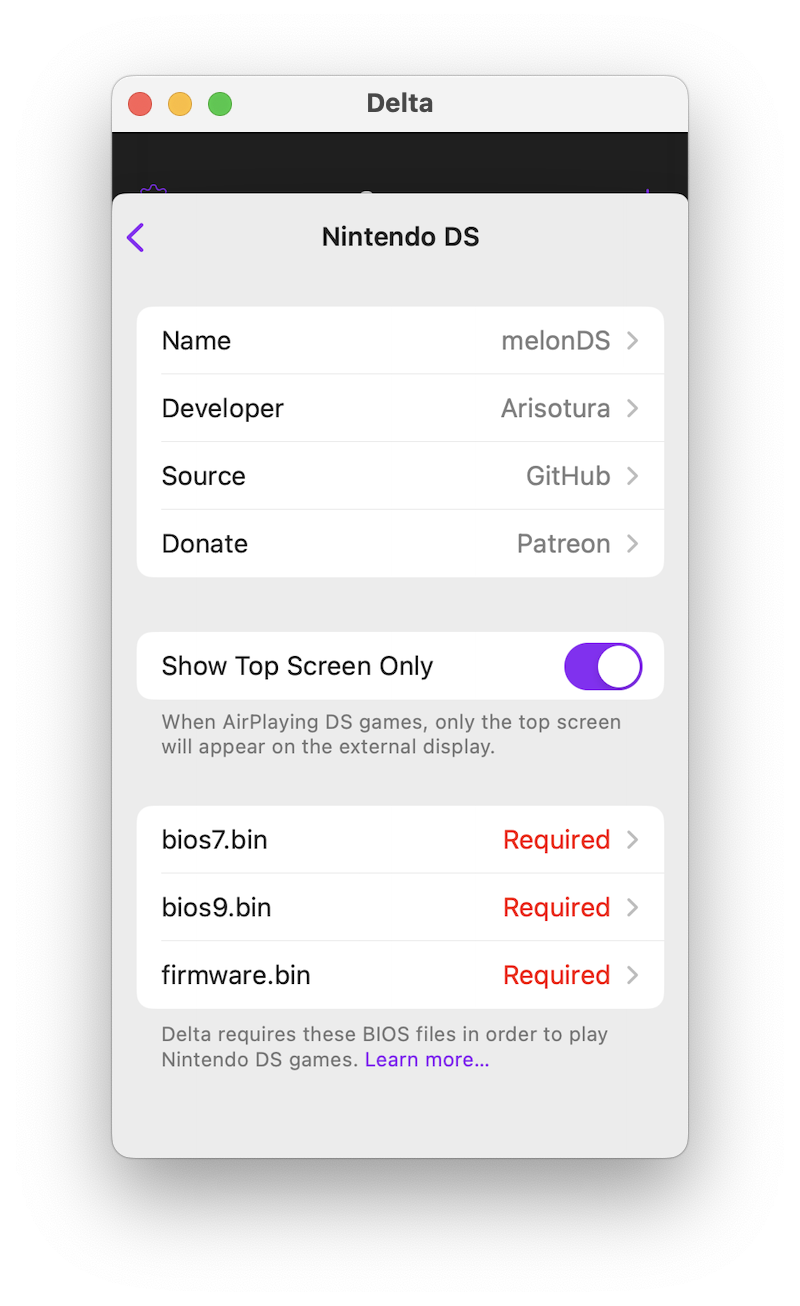Open the Name row showing melonDS
Viewport: 800px width, 1306px height.
pyautogui.click(x=400, y=341)
